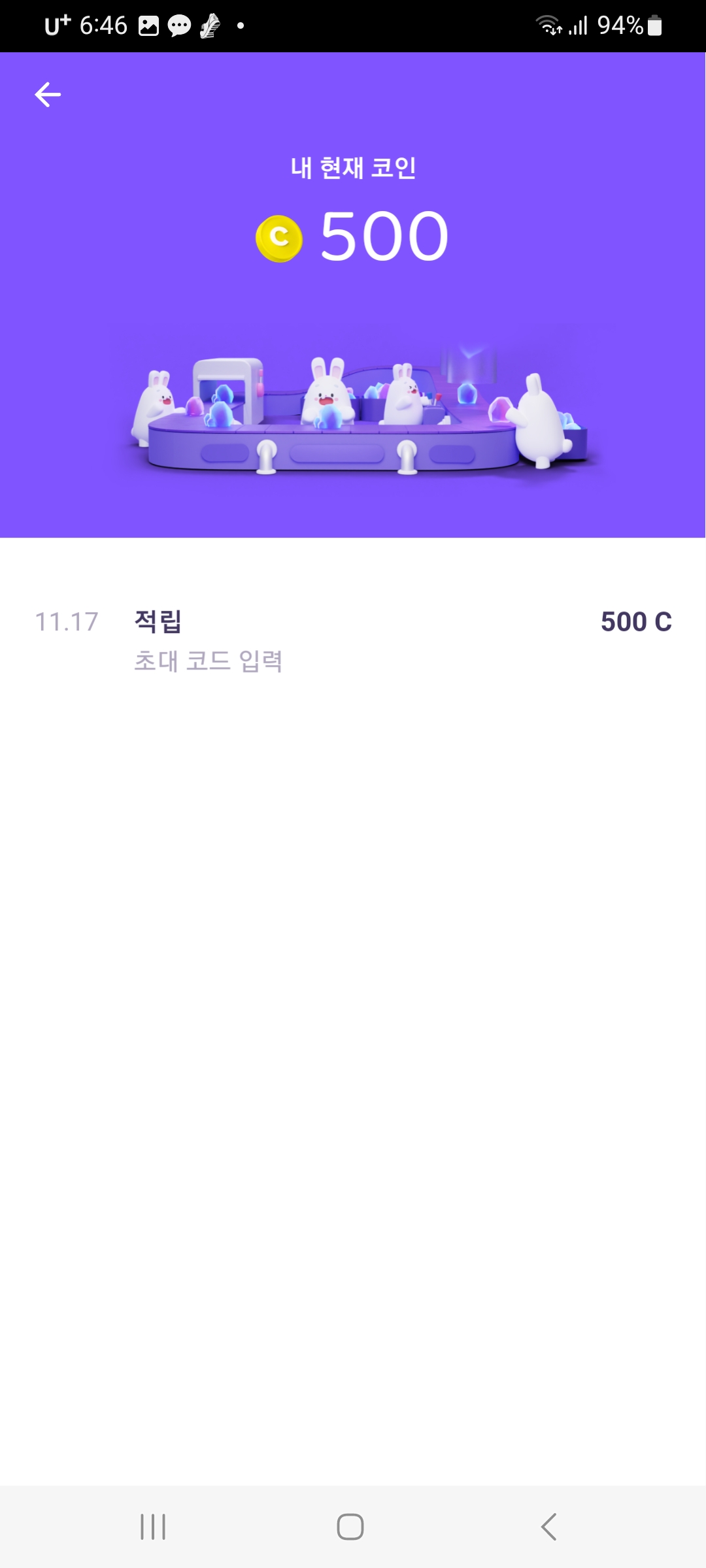Tap the system back button
Screen dimensions: 706x1568
(x=549, y=1527)
